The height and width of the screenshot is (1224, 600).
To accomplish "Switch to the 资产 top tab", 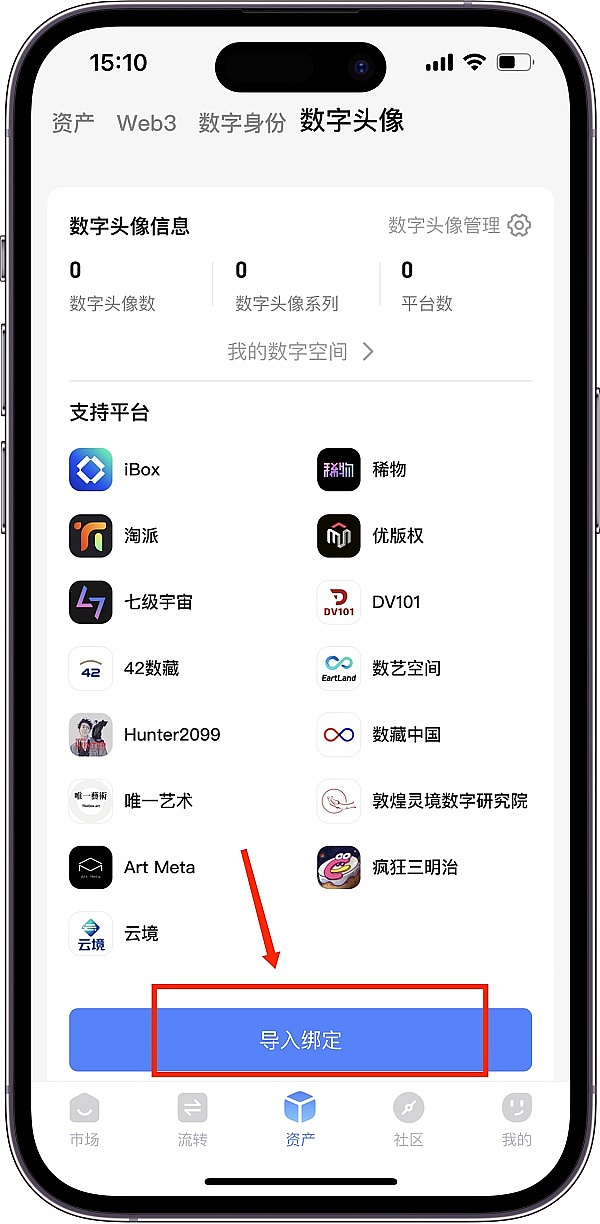I will 73,123.
